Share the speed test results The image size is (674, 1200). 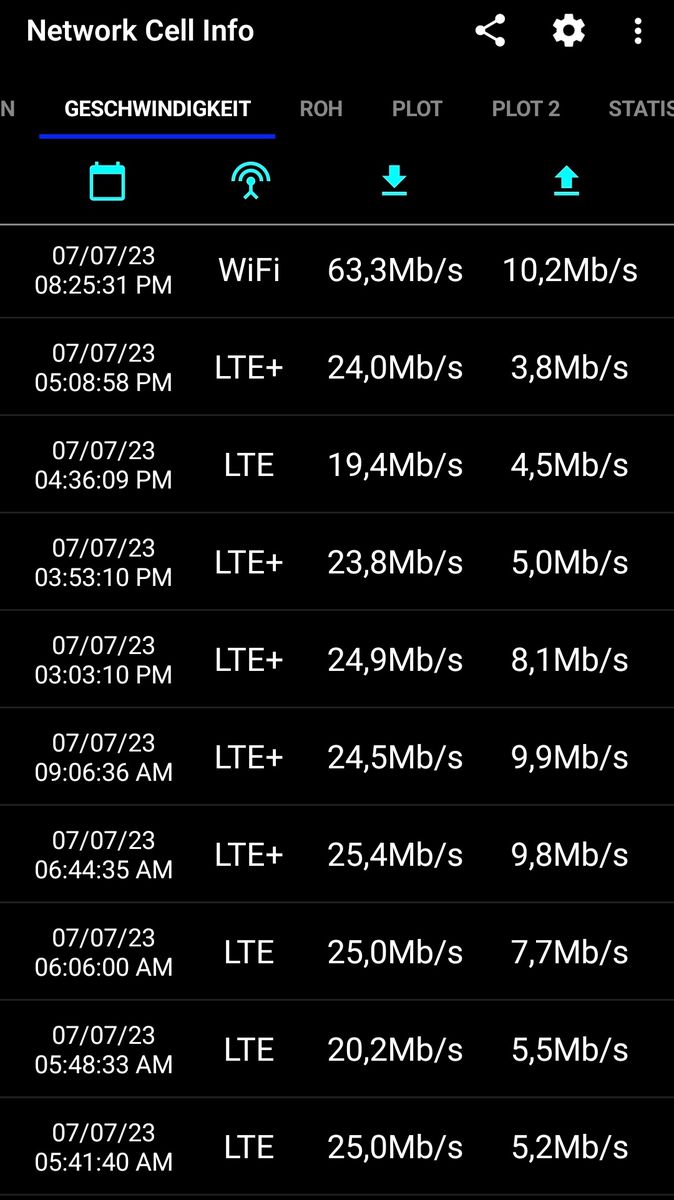click(490, 31)
